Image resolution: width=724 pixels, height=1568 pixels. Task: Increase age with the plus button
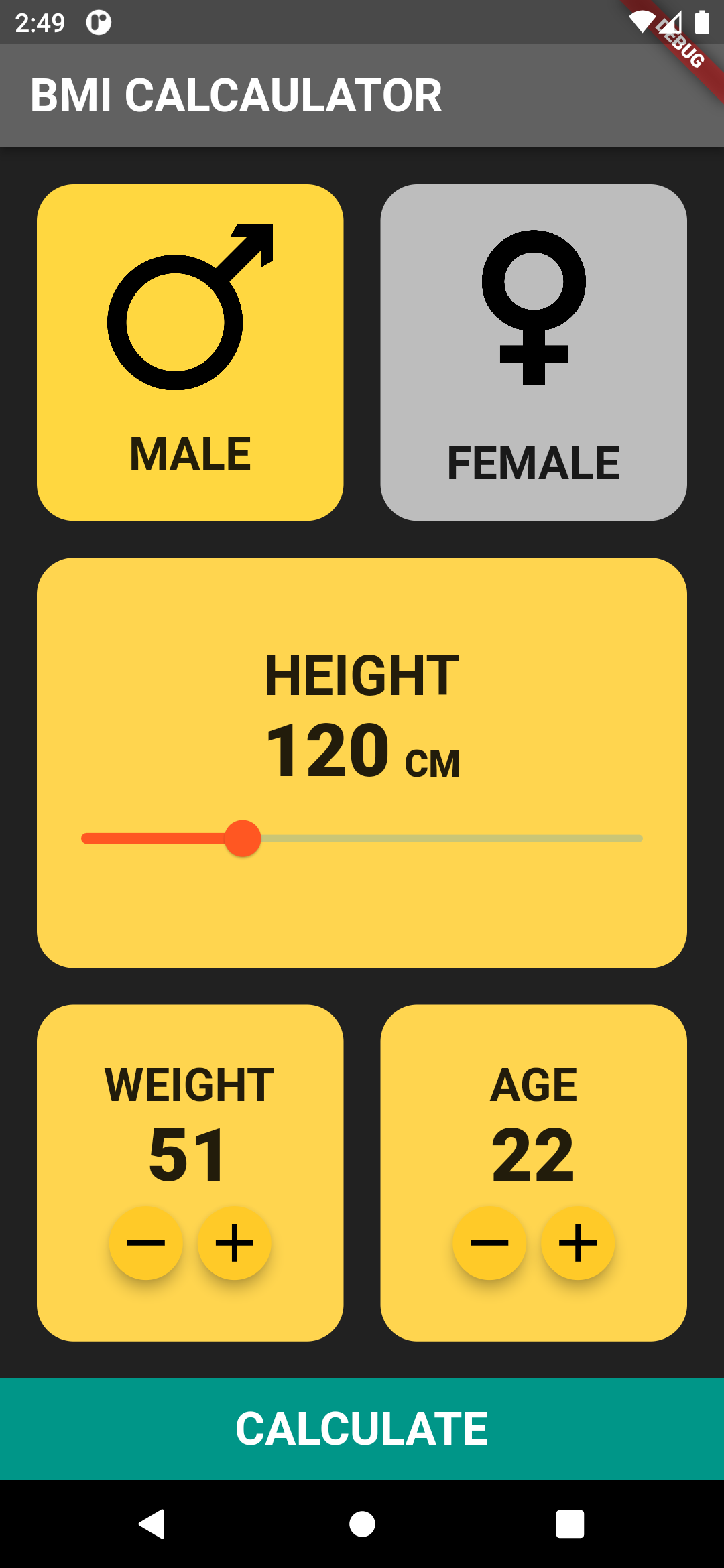point(578,1243)
